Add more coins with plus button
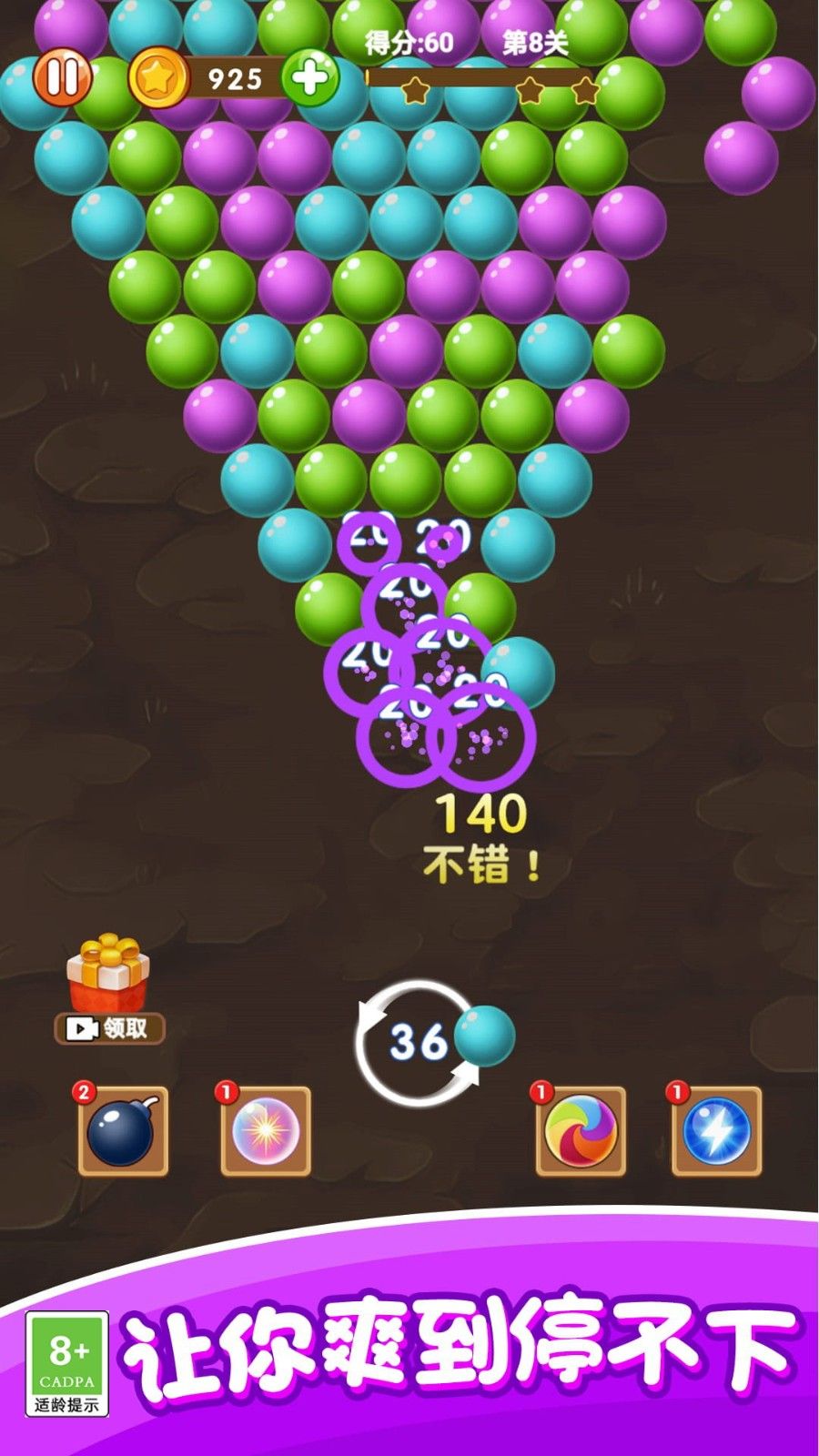The width and height of the screenshot is (819, 1456). (309, 78)
